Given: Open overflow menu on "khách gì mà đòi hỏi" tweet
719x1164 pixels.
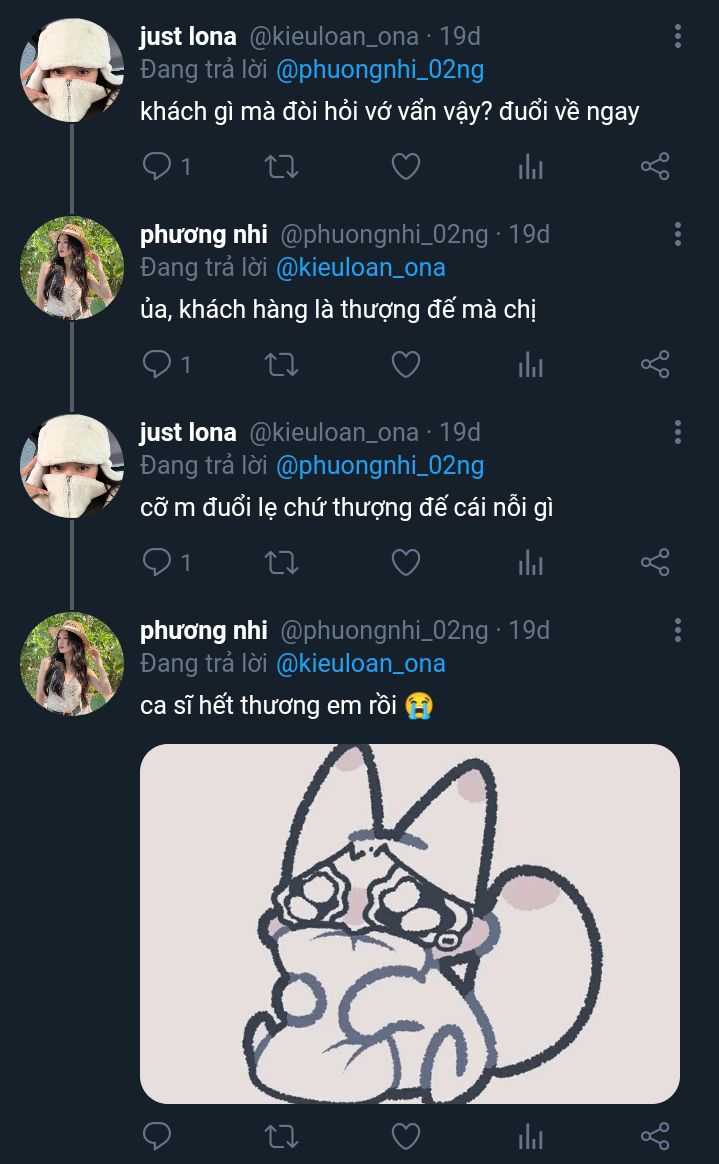Looking at the screenshot, I should [677, 36].
